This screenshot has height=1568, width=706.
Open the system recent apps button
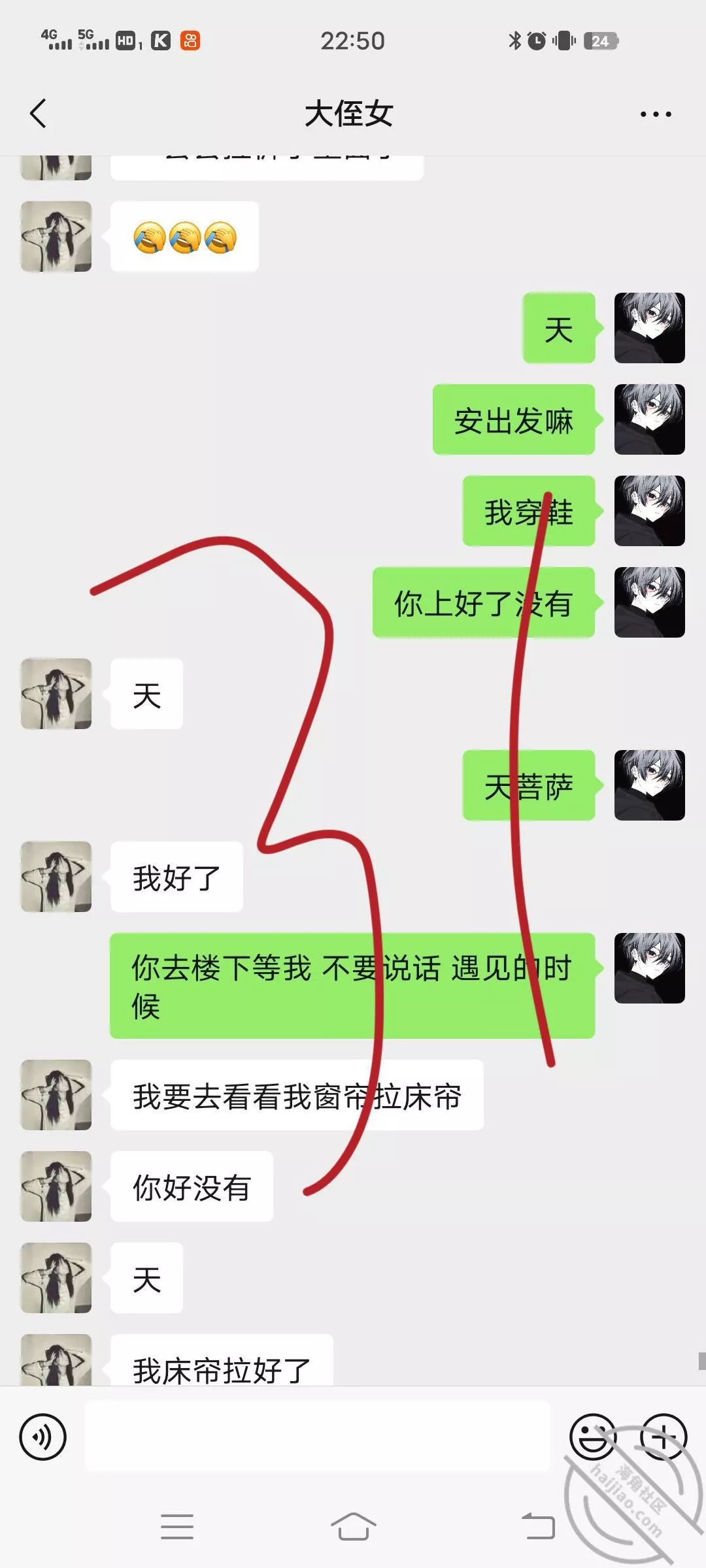177,1527
